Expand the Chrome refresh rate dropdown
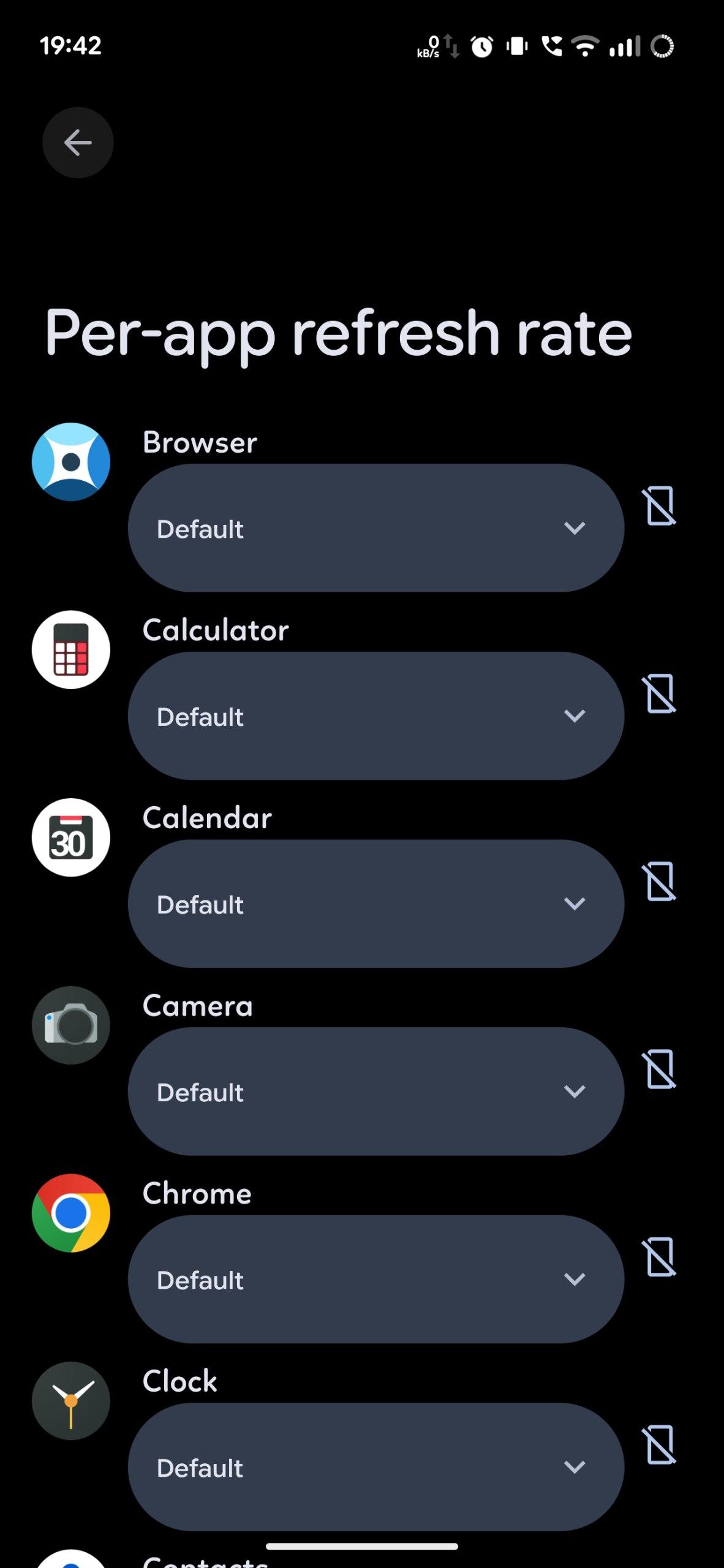The width and height of the screenshot is (724, 1568). [x=375, y=1279]
